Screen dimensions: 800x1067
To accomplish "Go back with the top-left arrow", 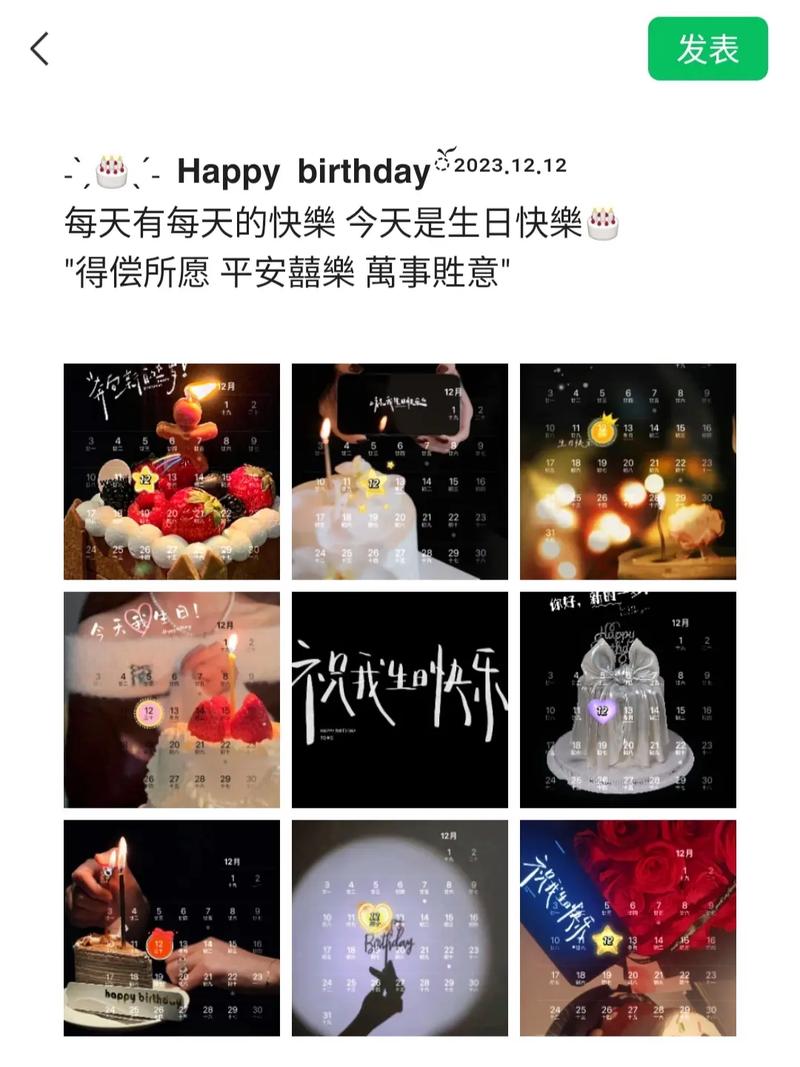I will [x=40, y=48].
